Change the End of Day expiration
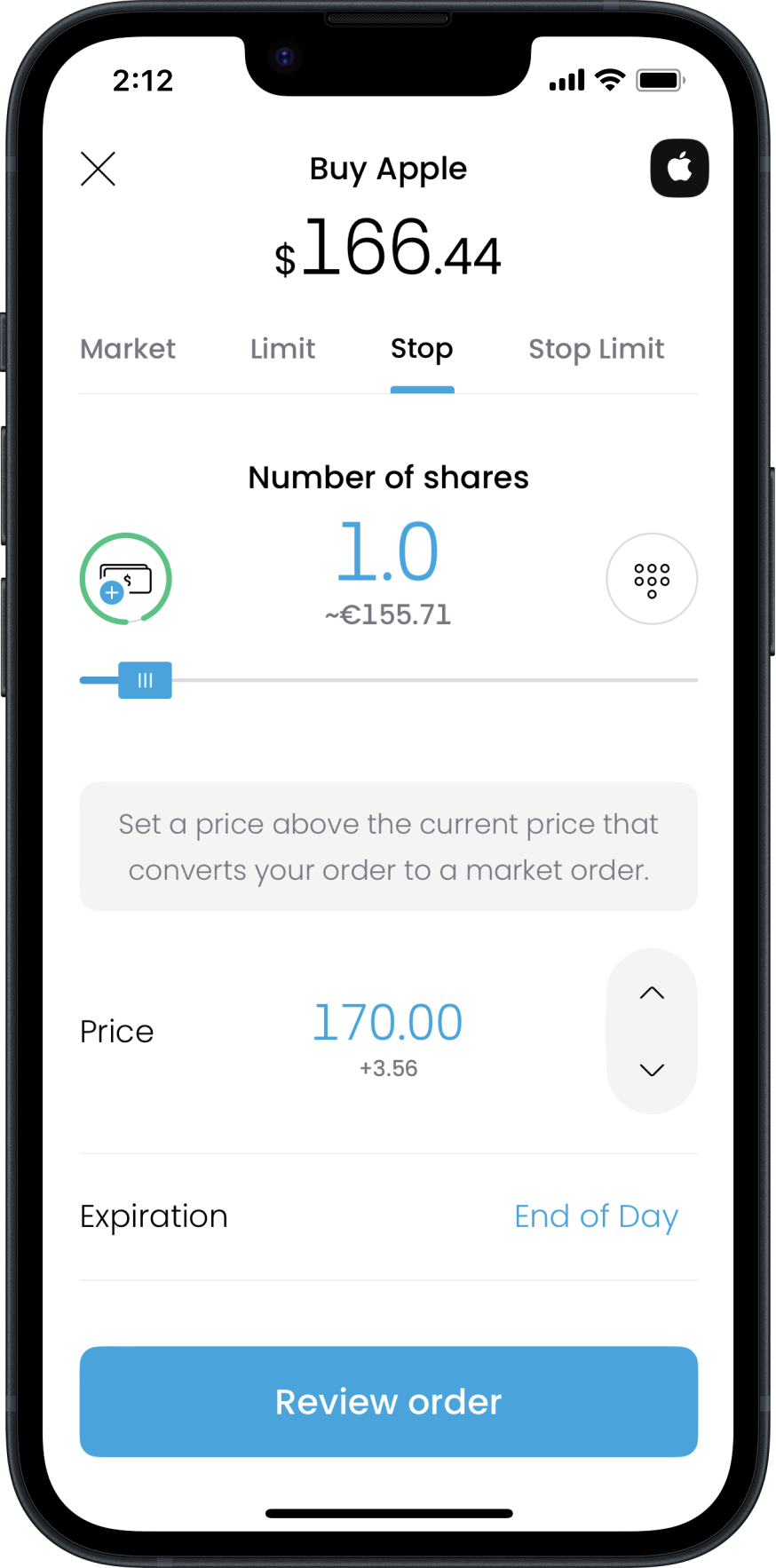The height and width of the screenshot is (1568, 776). (x=596, y=1216)
